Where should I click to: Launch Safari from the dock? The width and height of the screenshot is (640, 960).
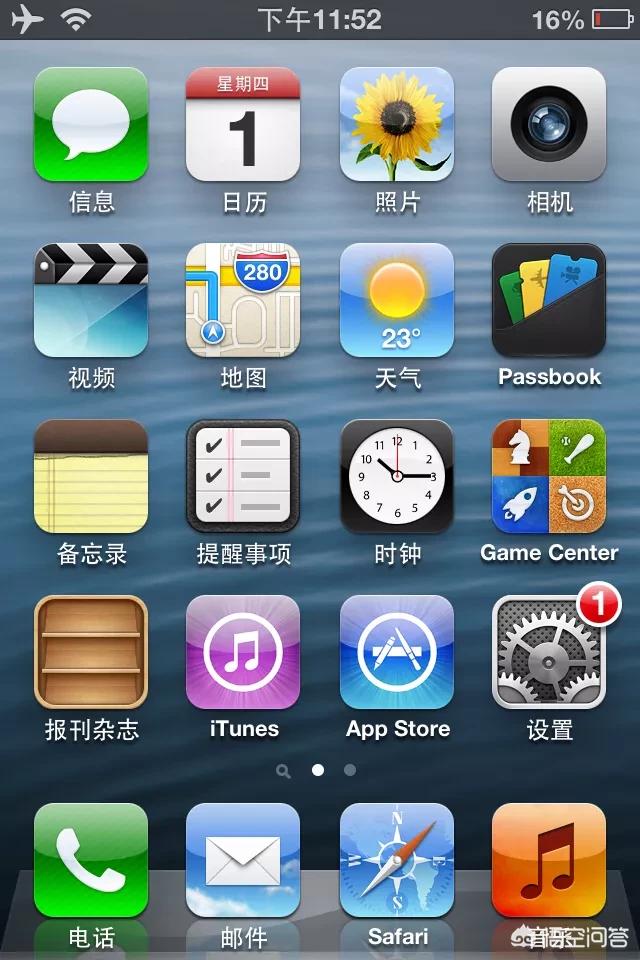(397, 860)
